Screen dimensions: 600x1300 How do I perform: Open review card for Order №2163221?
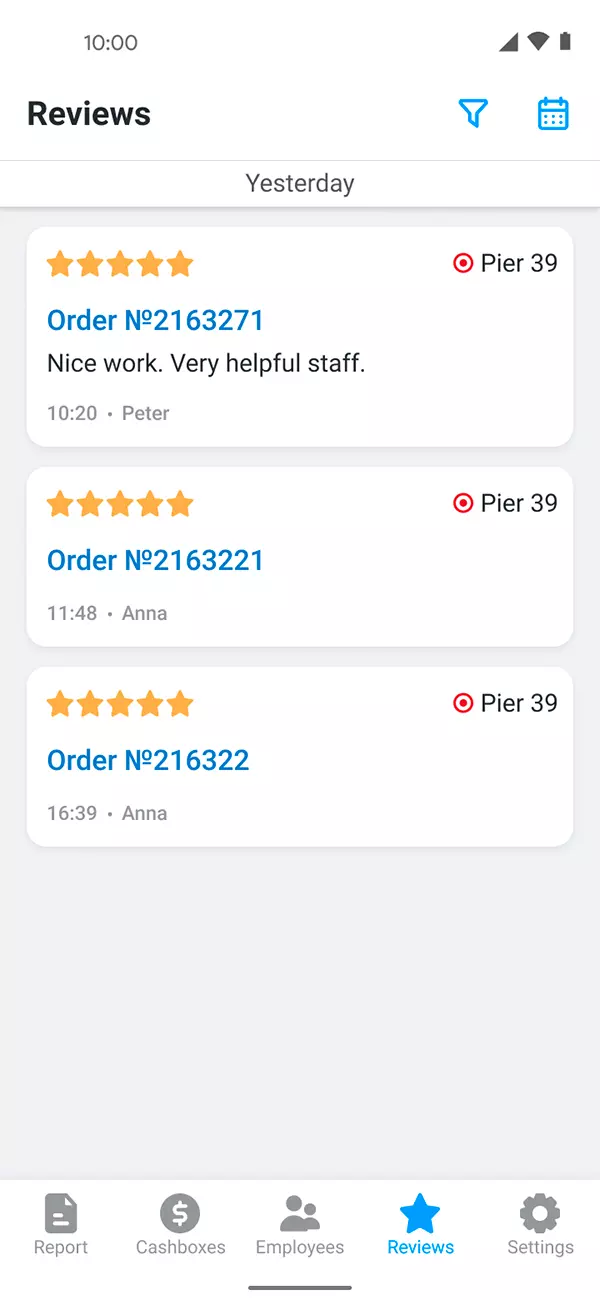coord(300,556)
